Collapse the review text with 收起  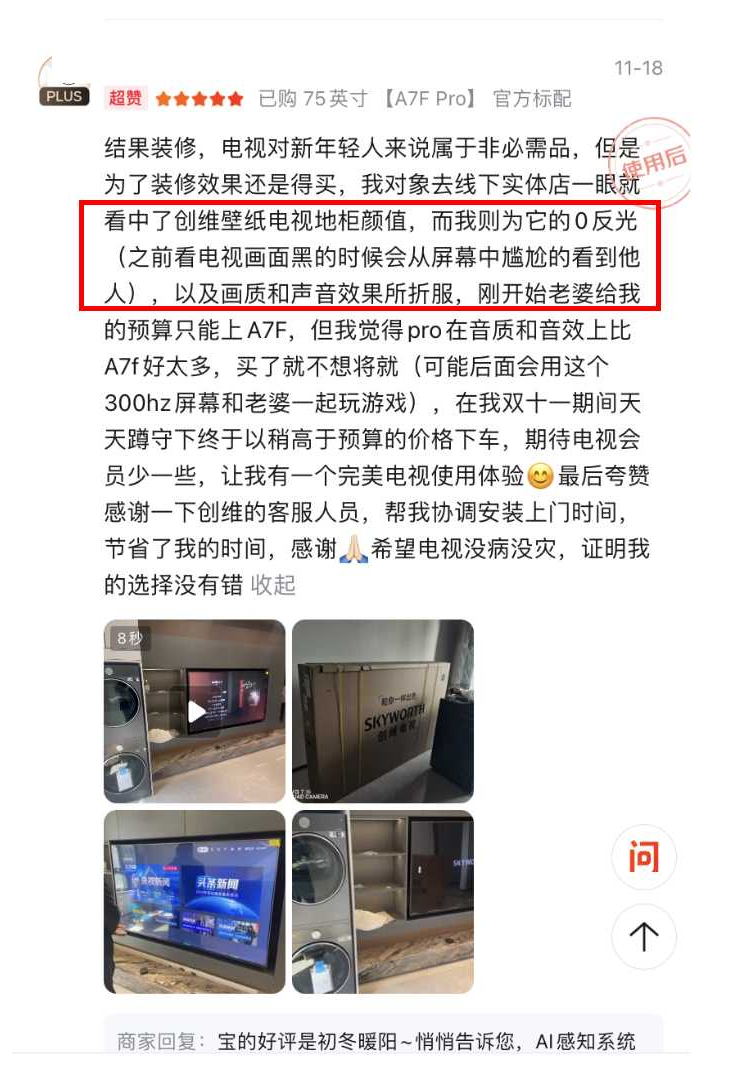click(273, 585)
